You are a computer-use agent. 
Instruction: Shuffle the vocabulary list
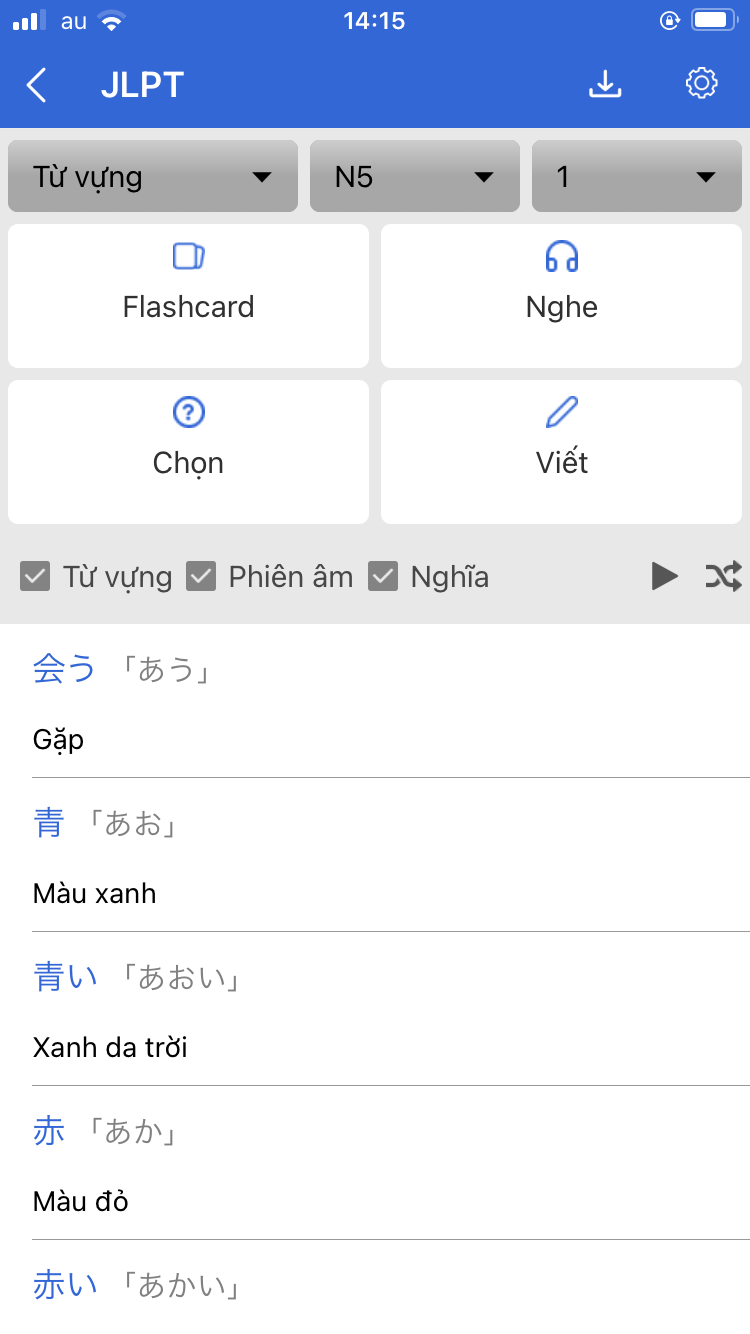[x=723, y=576]
